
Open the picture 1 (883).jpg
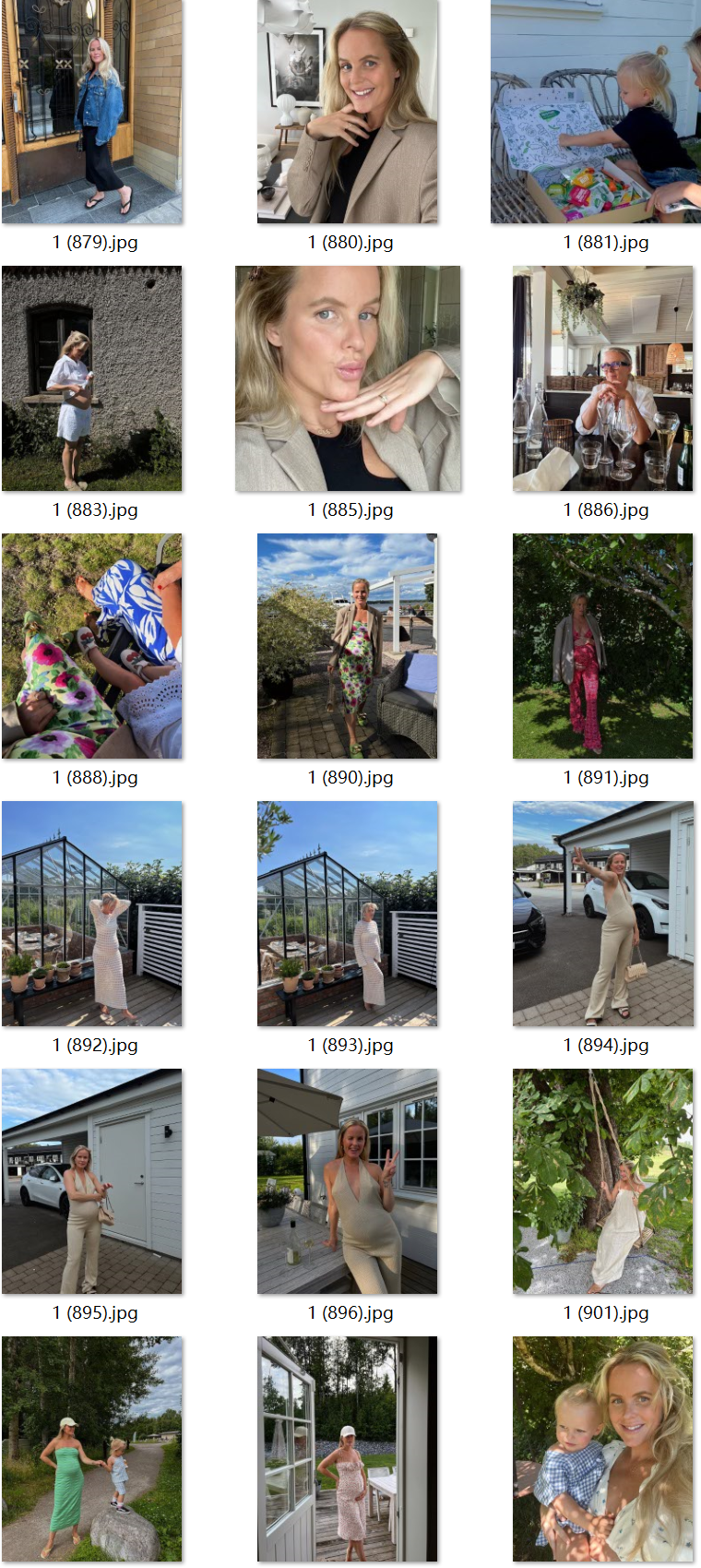coord(92,378)
